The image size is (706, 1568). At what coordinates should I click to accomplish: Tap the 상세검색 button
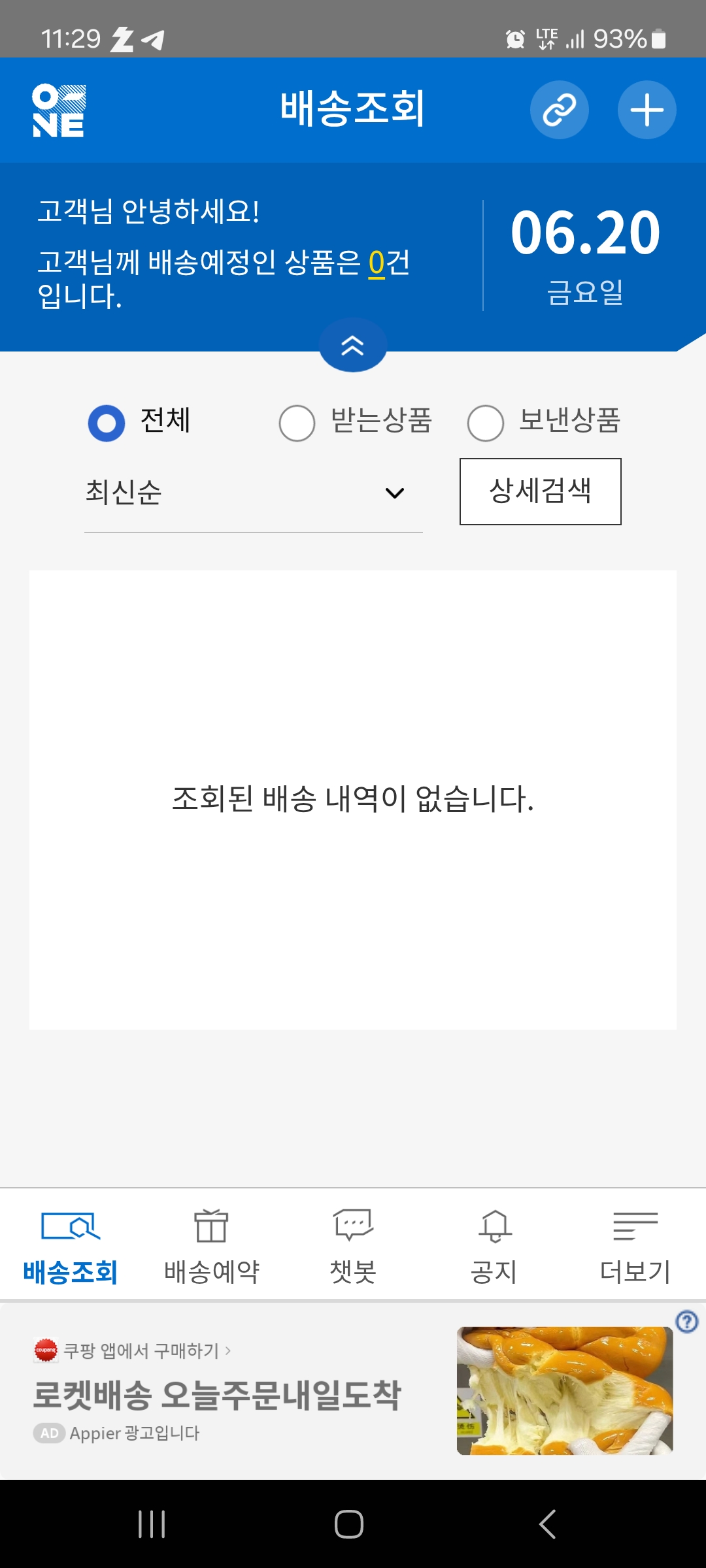pos(541,491)
